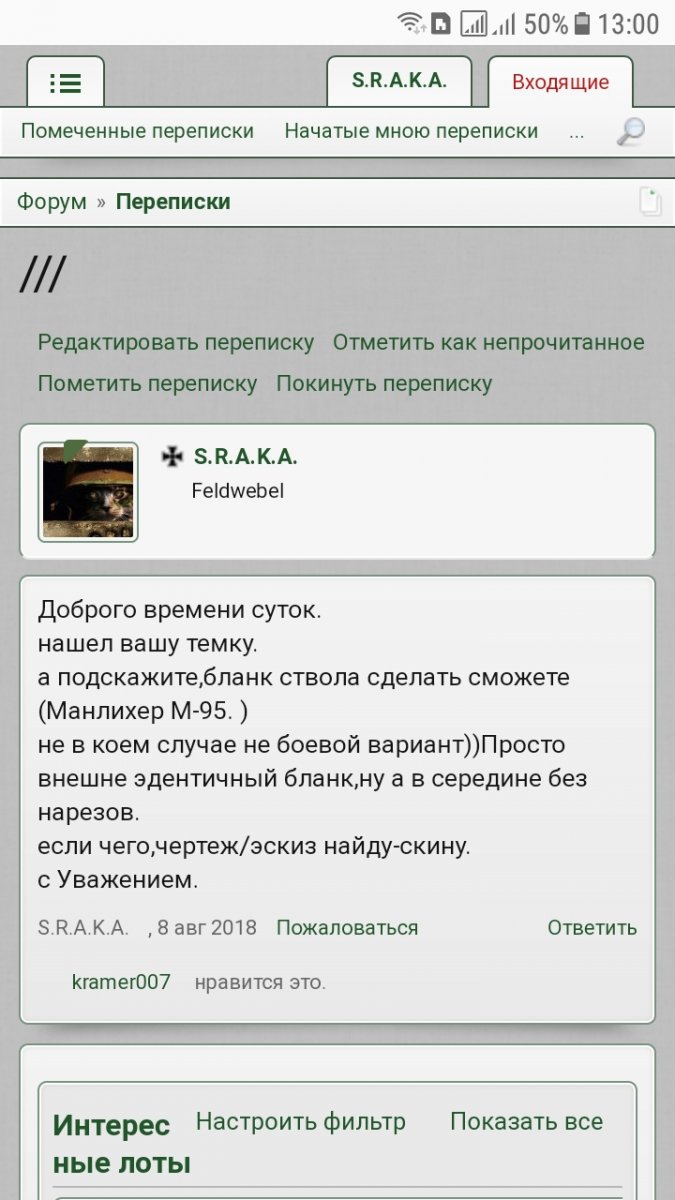Tap the page icon beside the breadcrumbs

650,202
